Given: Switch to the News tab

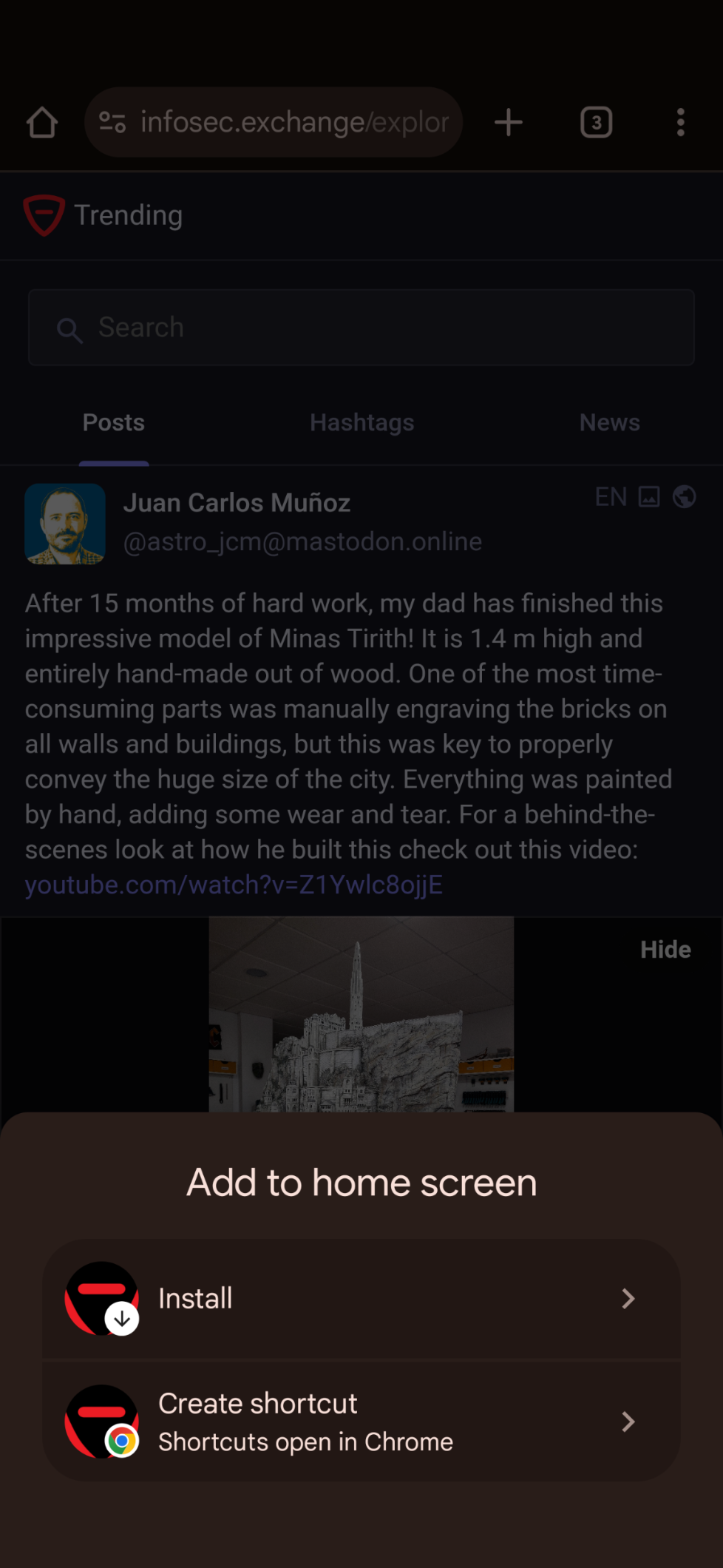Looking at the screenshot, I should click(609, 423).
